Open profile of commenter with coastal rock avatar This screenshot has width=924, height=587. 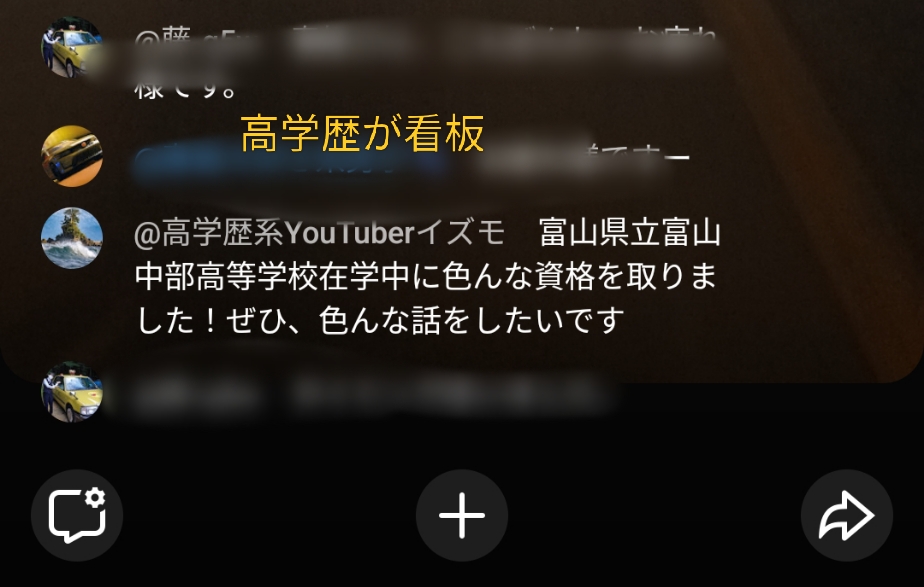coord(71,238)
